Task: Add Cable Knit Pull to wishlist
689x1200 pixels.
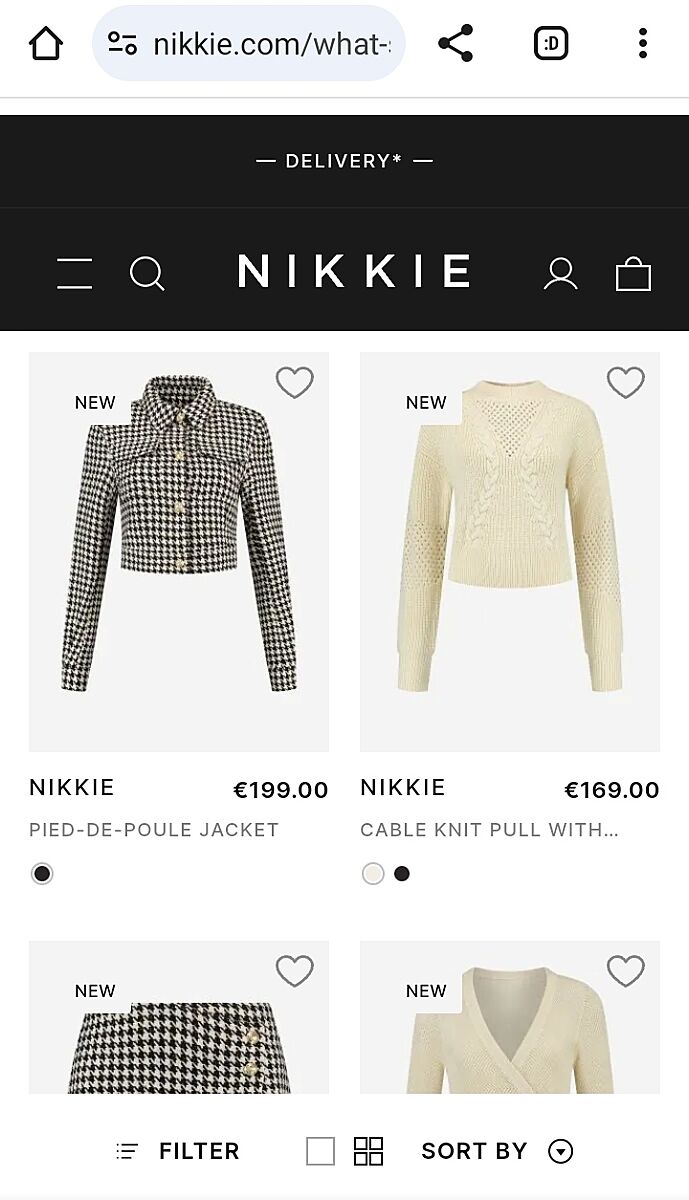Action: pos(626,382)
